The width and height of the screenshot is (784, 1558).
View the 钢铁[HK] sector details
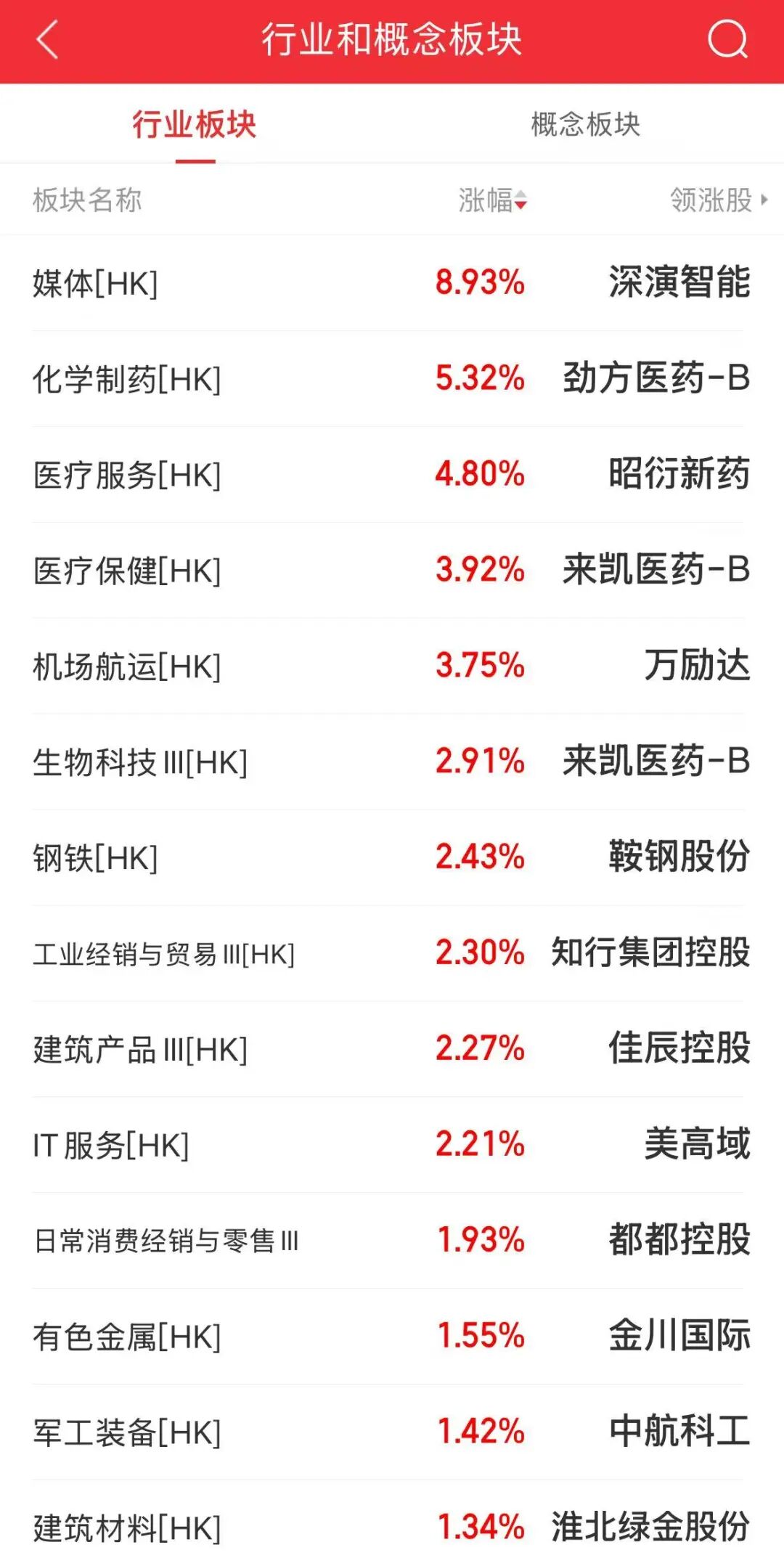[x=392, y=857]
